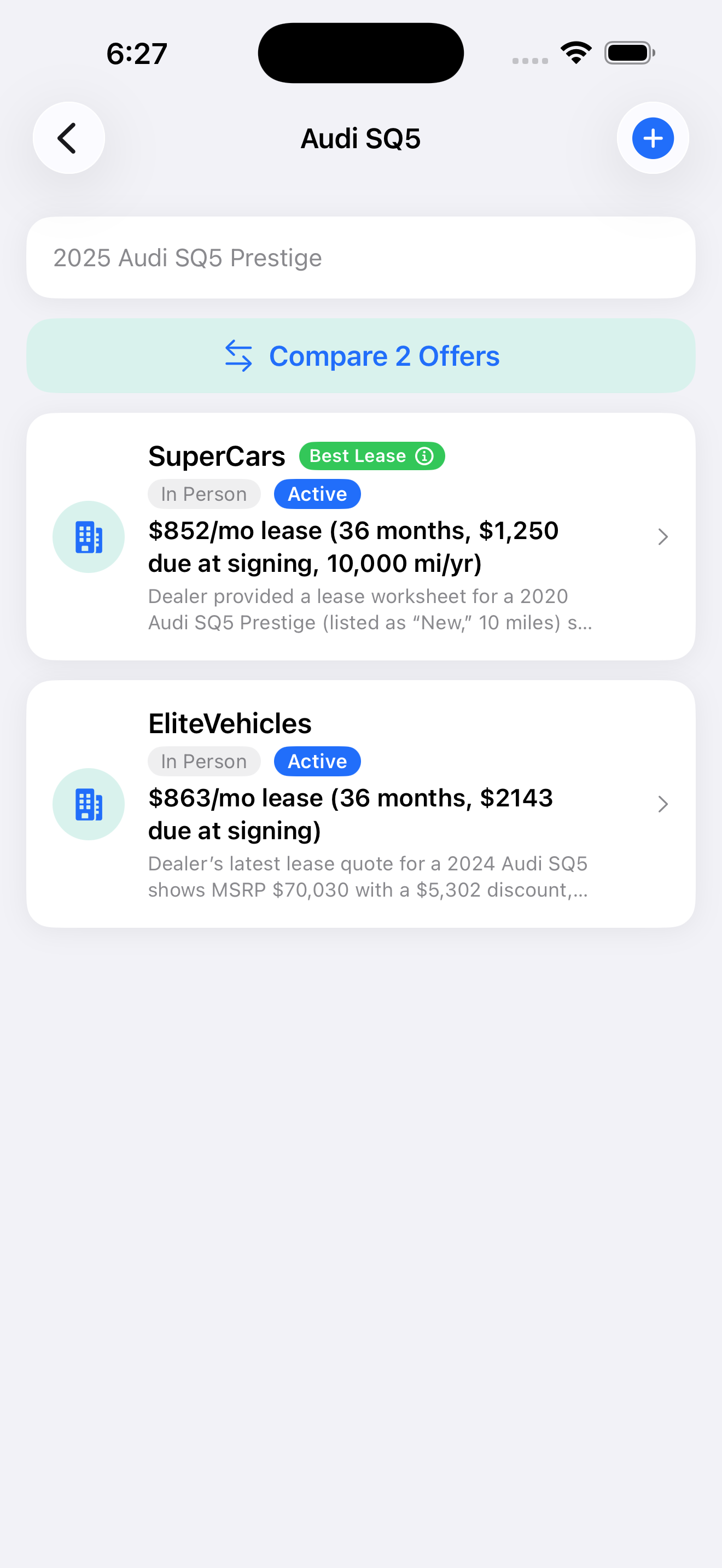Image resolution: width=722 pixels, height=1568 pixels.
Task: Tap the battery icon in the status bar
Action: click(x=630, y=52)
